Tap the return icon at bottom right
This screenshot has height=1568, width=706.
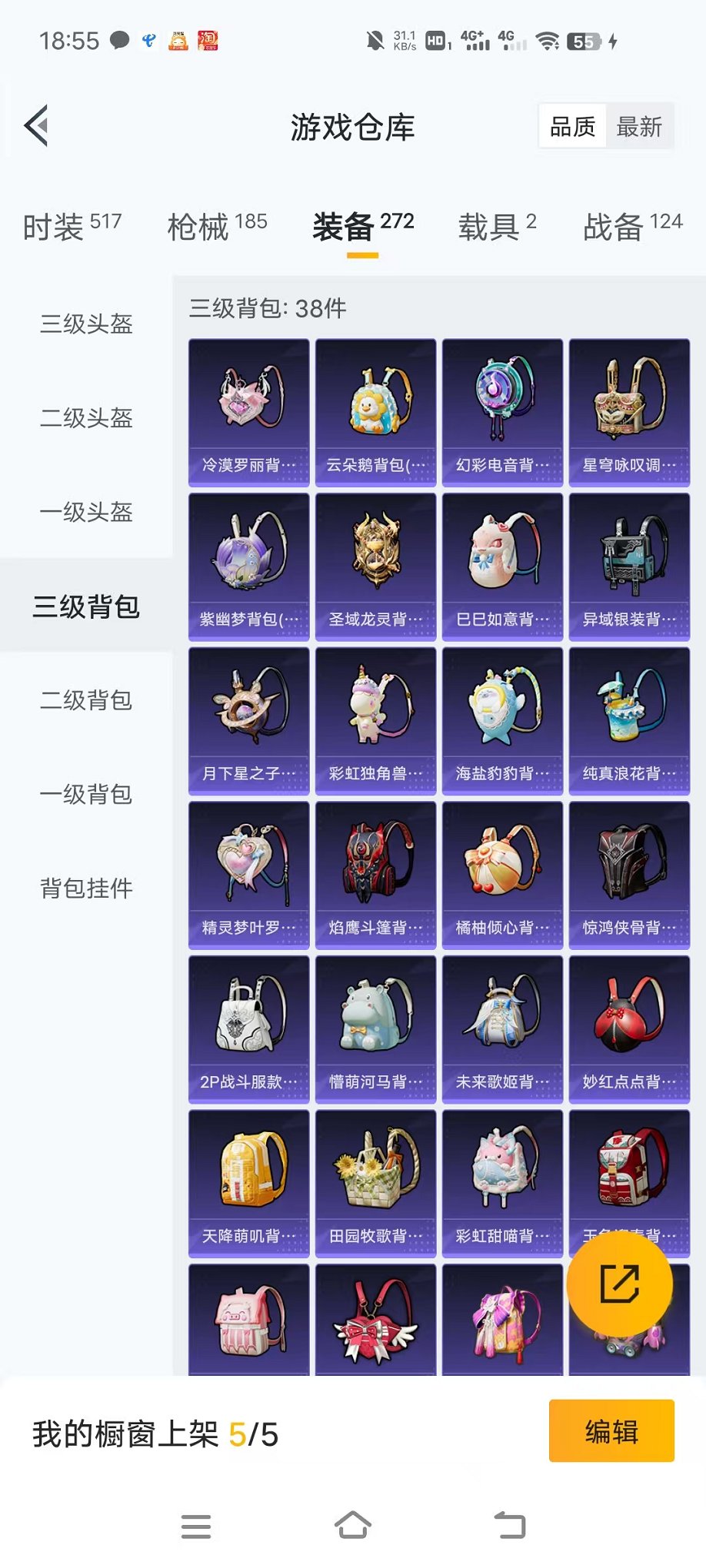click(x=510, y=1527)
